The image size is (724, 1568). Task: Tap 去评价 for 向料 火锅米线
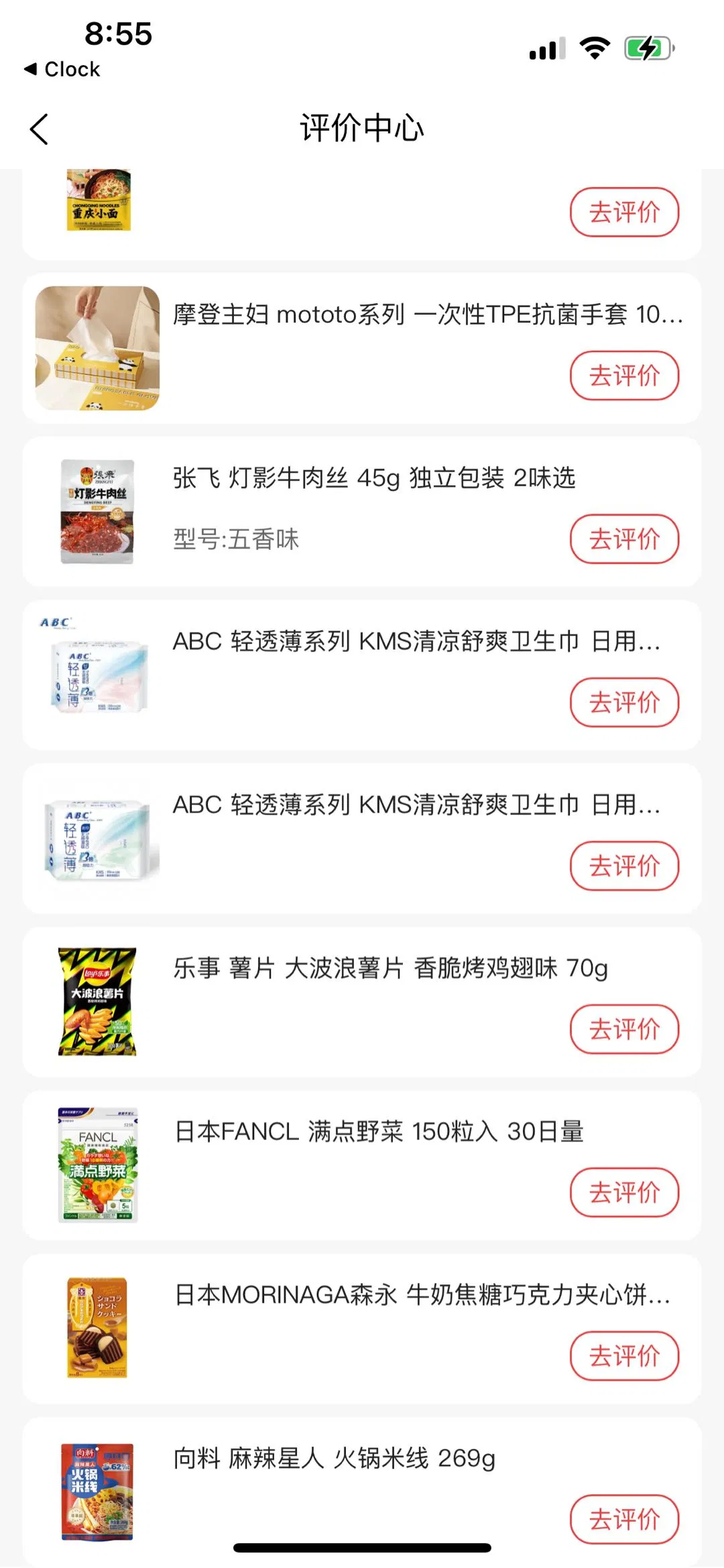pos(624,1519)
